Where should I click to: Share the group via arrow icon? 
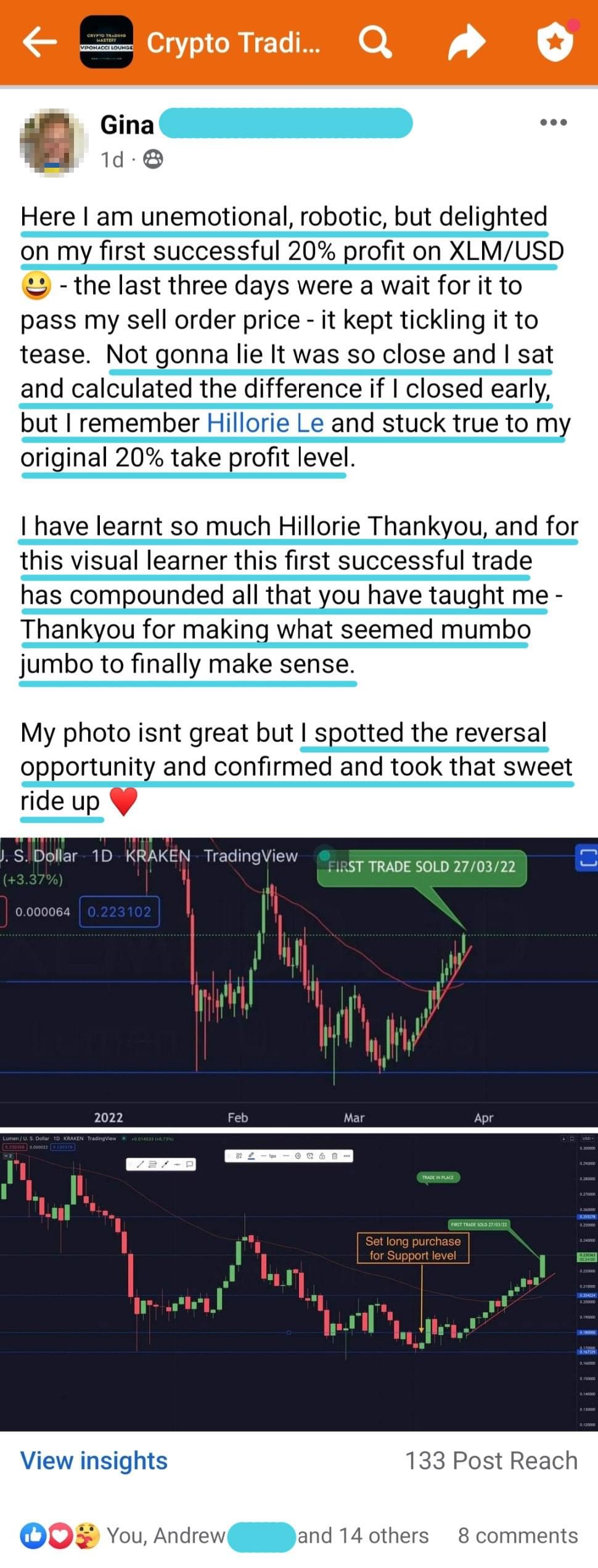pyautogui.click(x=466, y=43)
